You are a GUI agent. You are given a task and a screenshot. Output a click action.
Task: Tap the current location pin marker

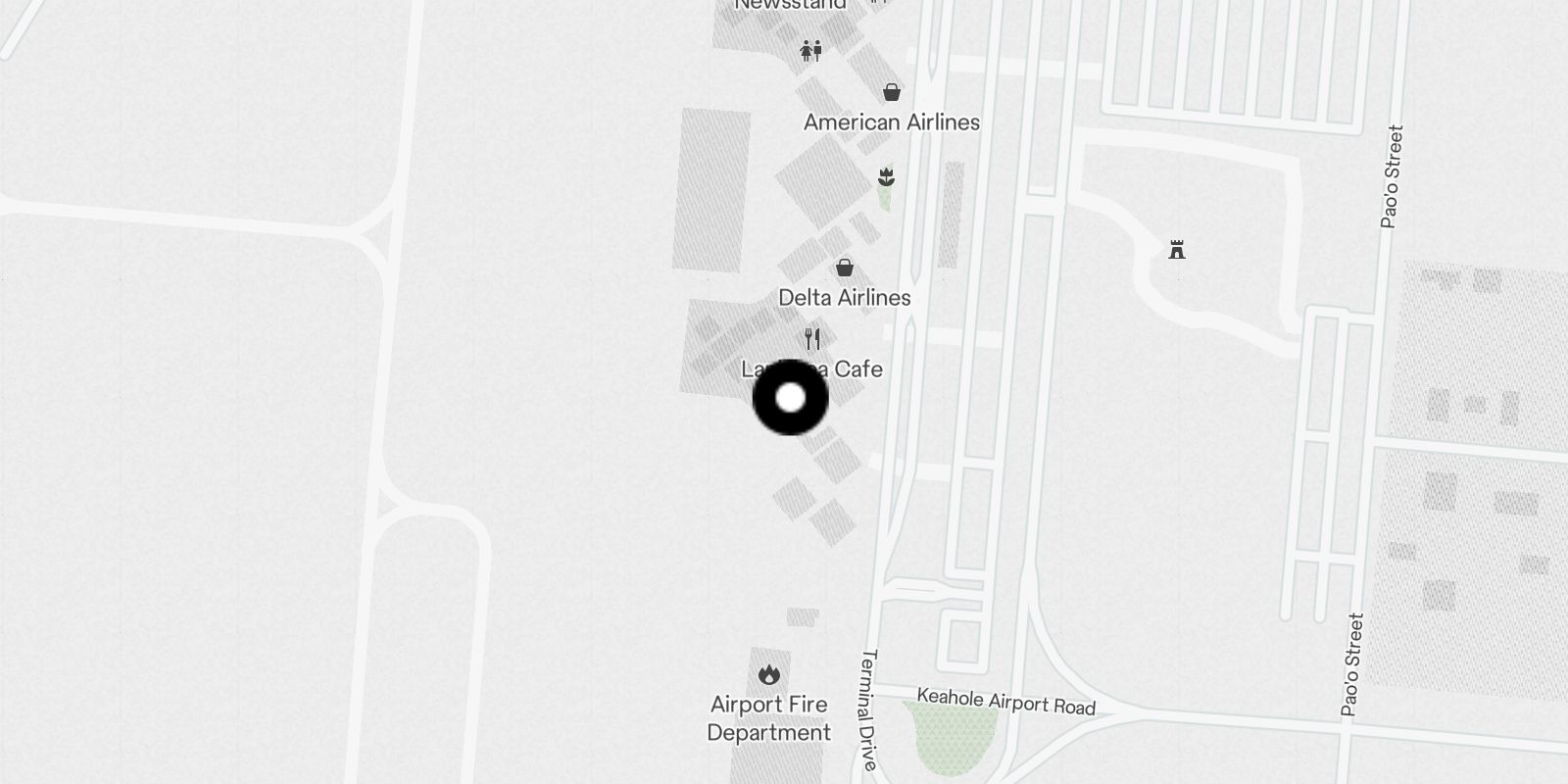790,398
